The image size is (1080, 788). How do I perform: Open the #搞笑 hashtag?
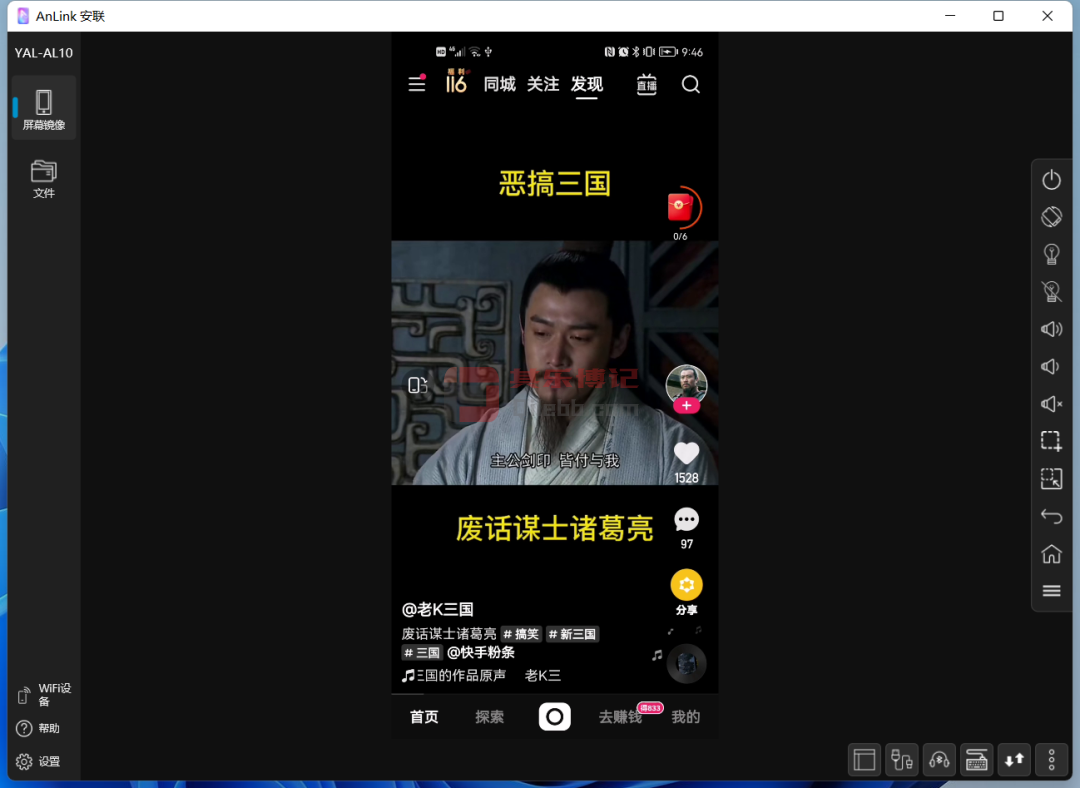click(521, 634)
